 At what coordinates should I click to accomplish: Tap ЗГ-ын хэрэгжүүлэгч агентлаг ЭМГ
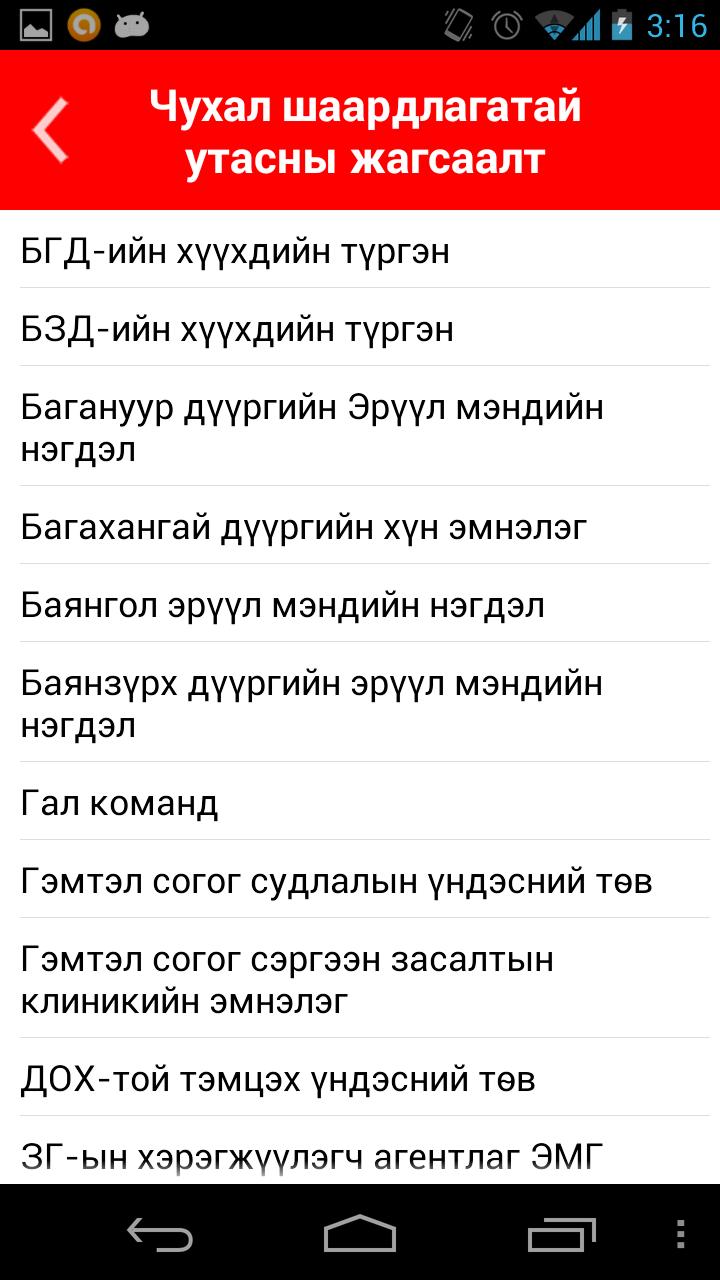coord(360,1156)
